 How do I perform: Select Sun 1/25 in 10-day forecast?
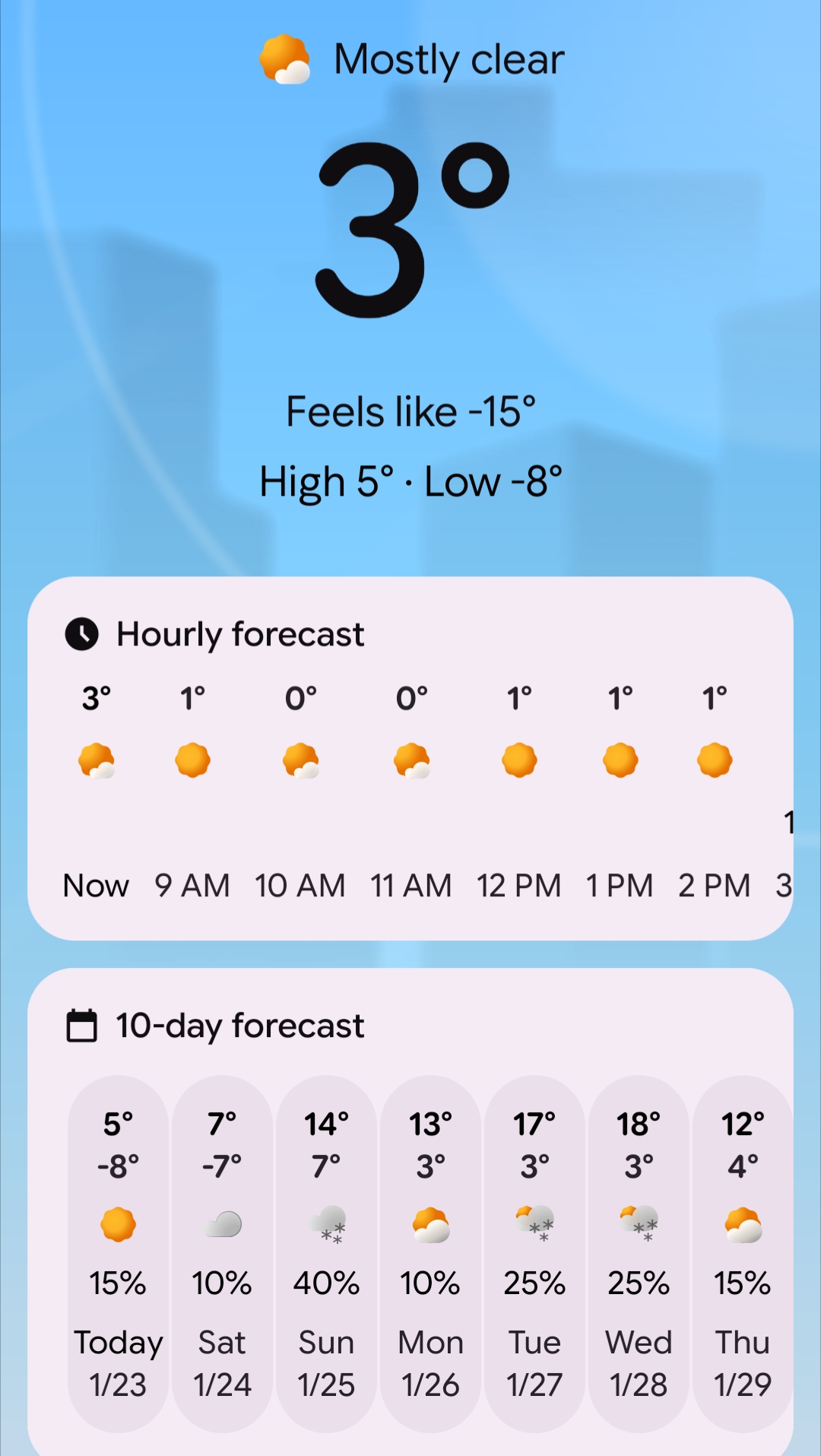326,1253
